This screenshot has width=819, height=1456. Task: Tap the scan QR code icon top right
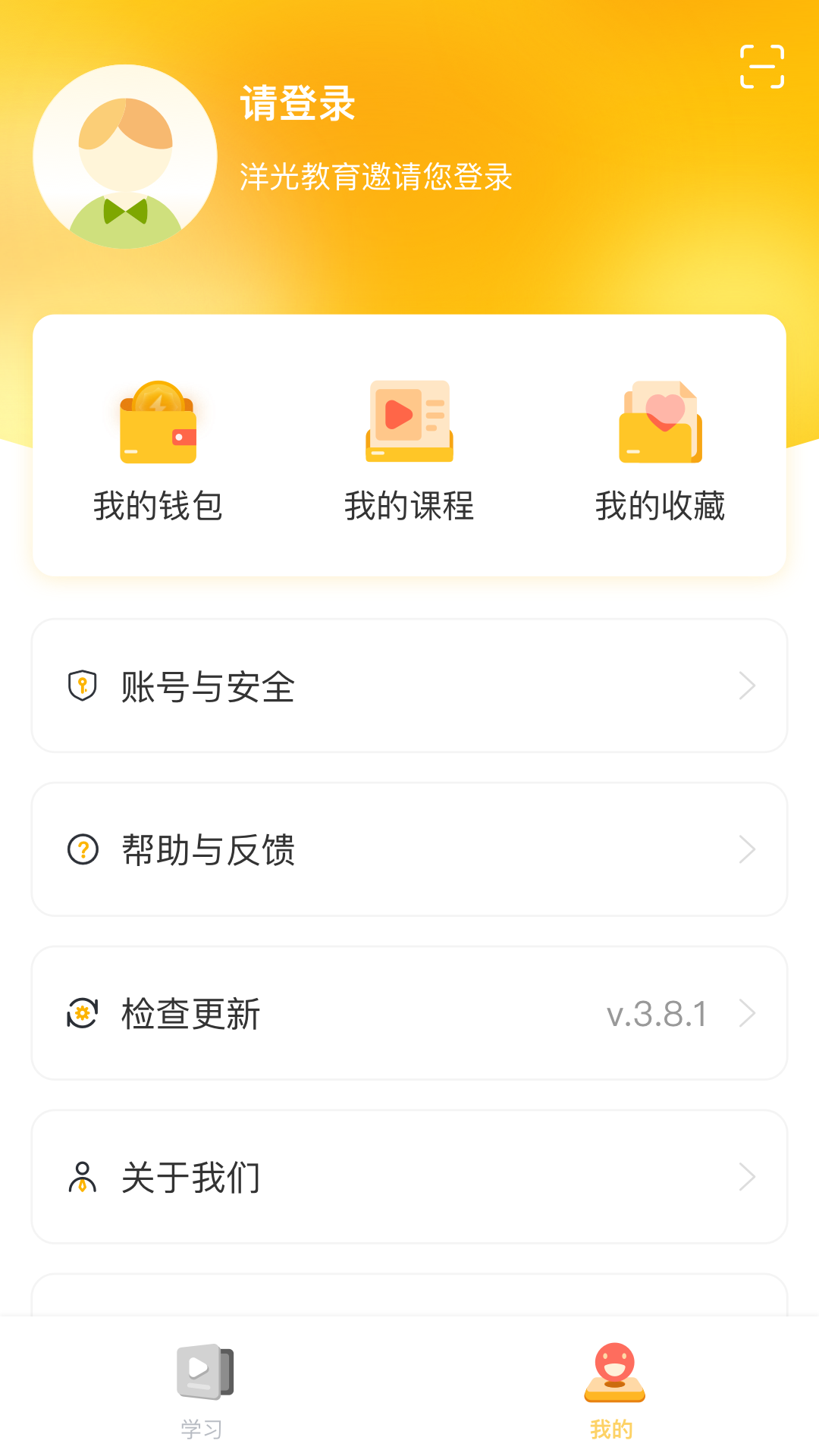[x=763, y=67]
